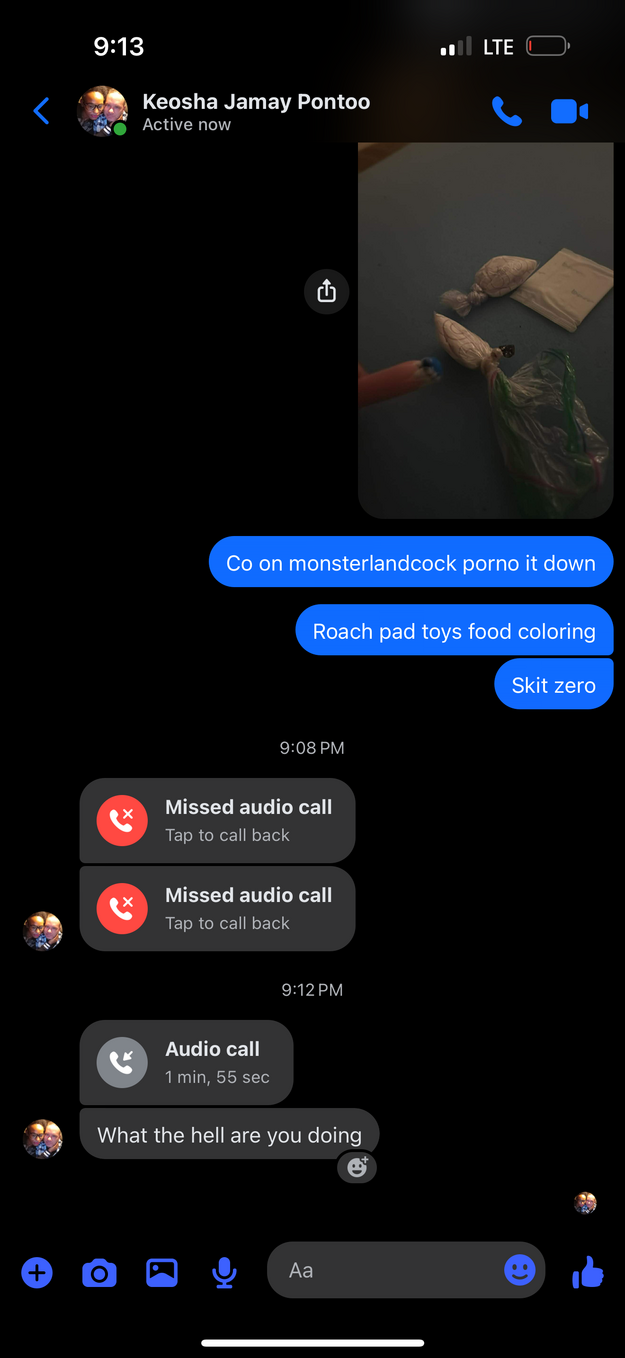
Task: Open Keosha Jamay Pontoo's profile details
Action: pyautogui.click(x=255, y=111)
